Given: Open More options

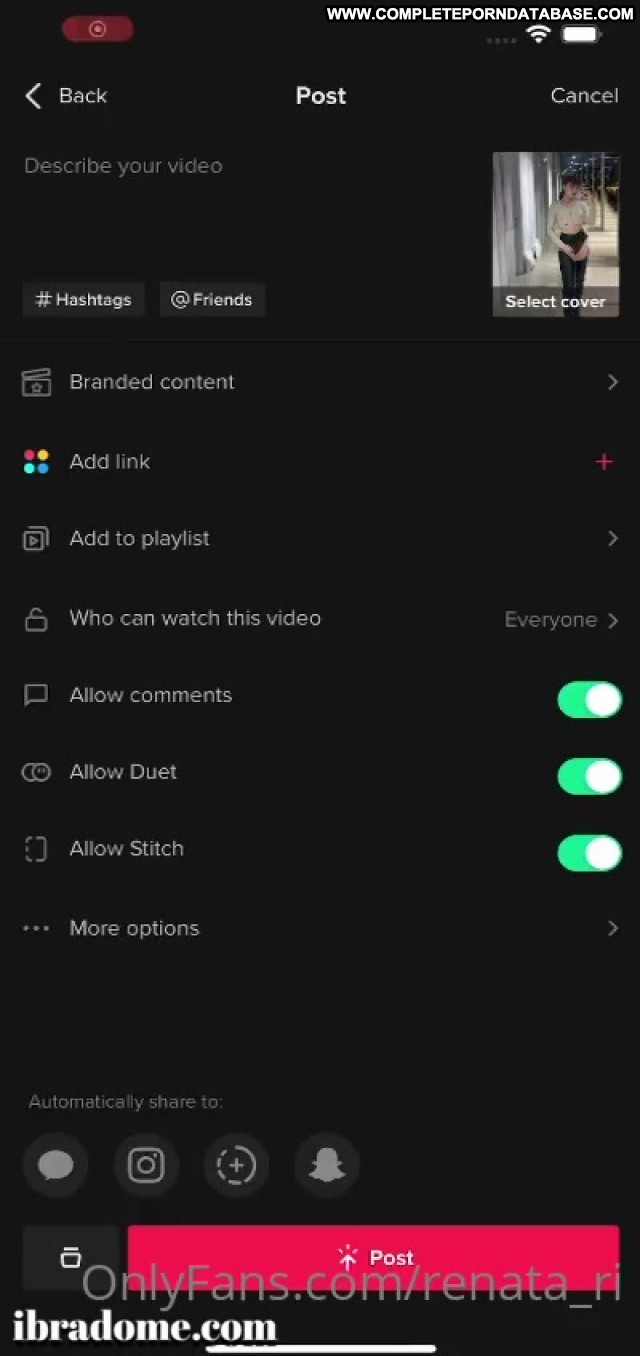Looking at the screenshot, I should click(x=320, y=928).
